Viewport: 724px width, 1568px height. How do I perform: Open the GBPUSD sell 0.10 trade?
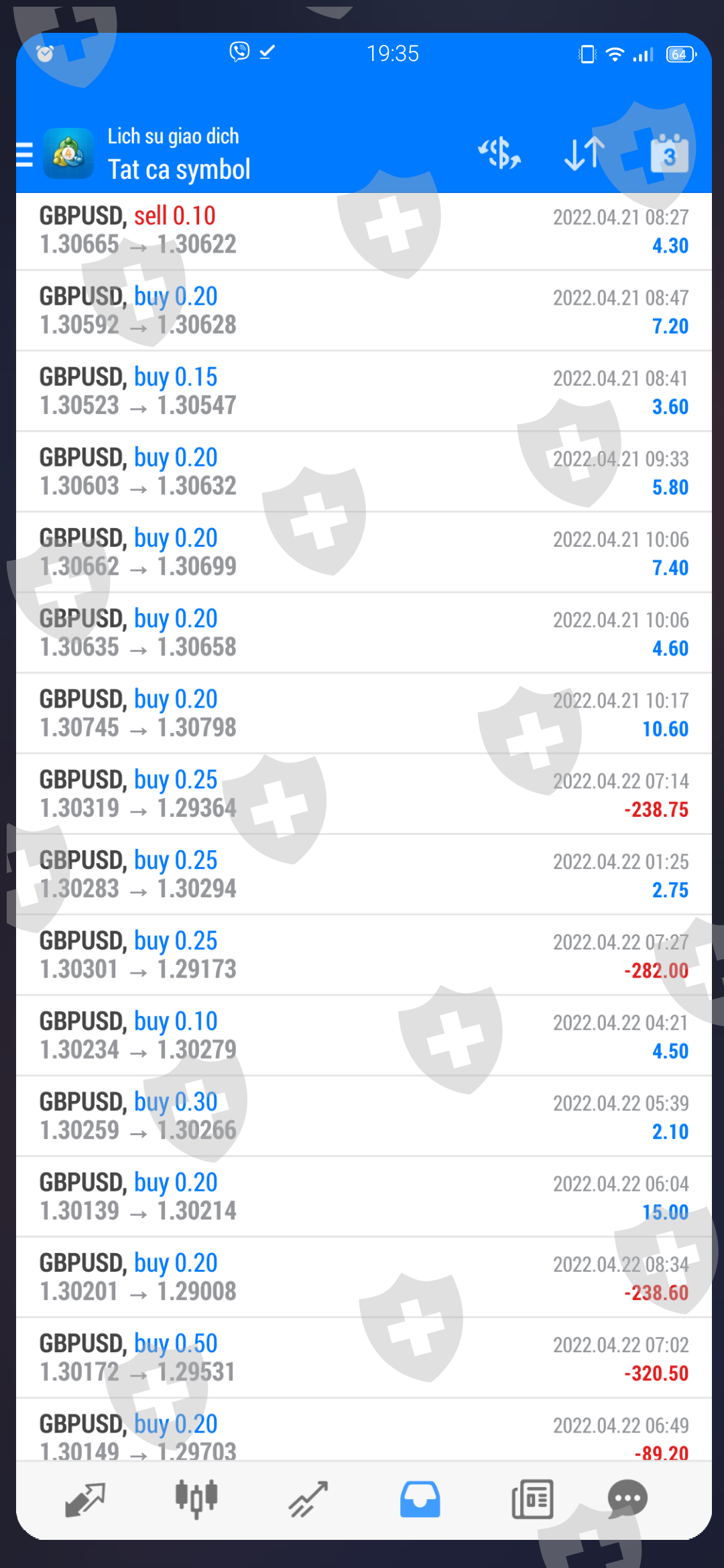pyautogui.click(x=362, y=231)
